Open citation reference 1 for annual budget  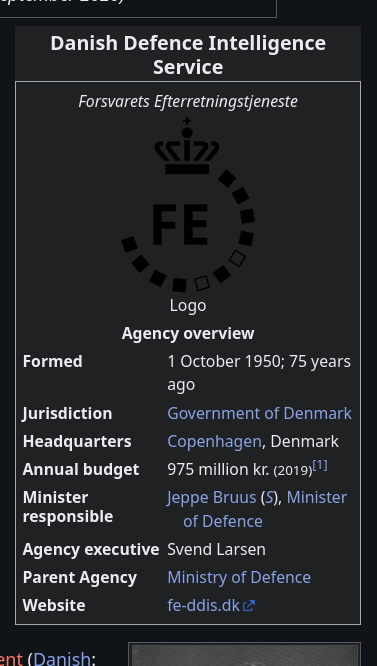coord(320,466)
